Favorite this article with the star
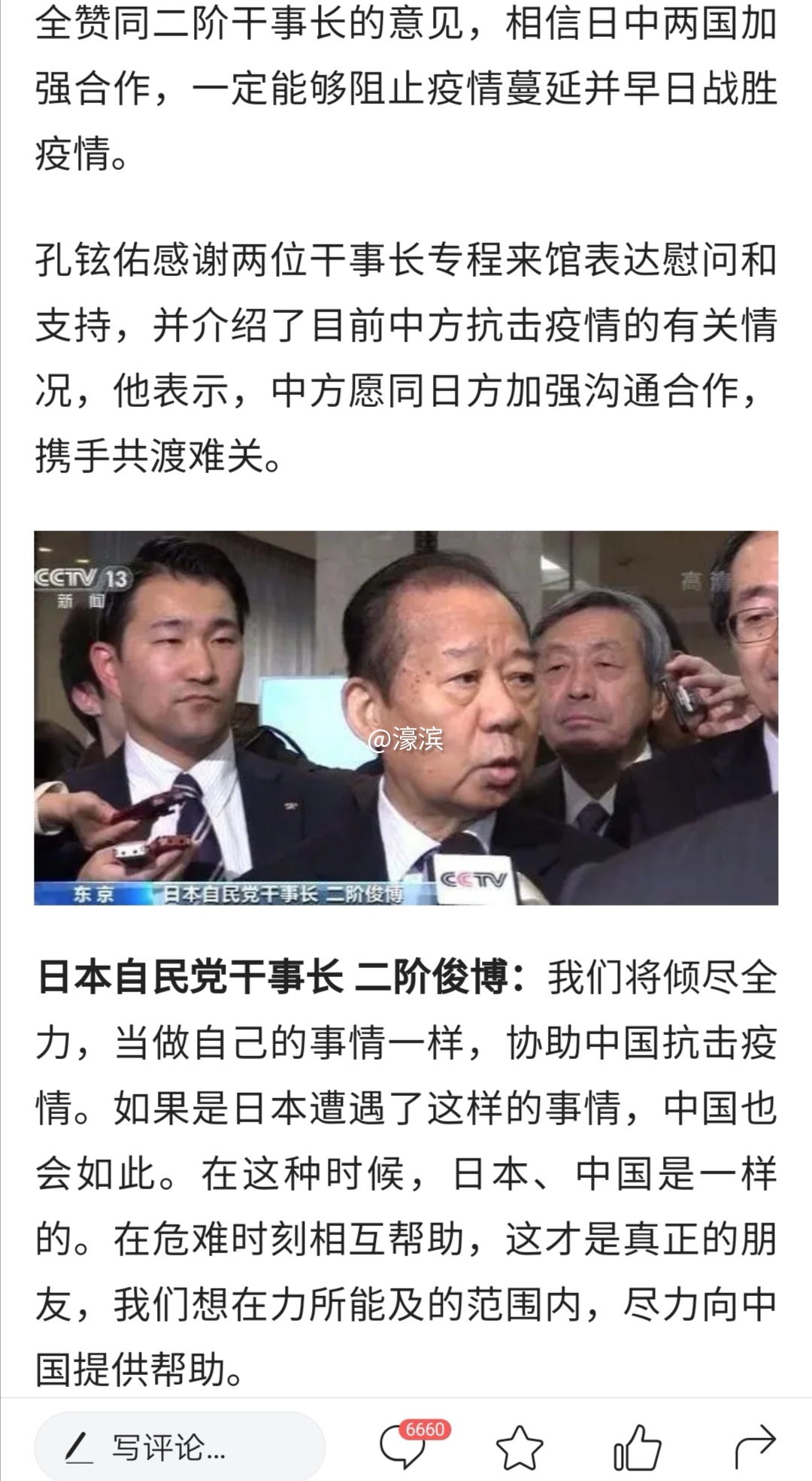This screenshot has width=812, height=1481. pos(519,1446)
